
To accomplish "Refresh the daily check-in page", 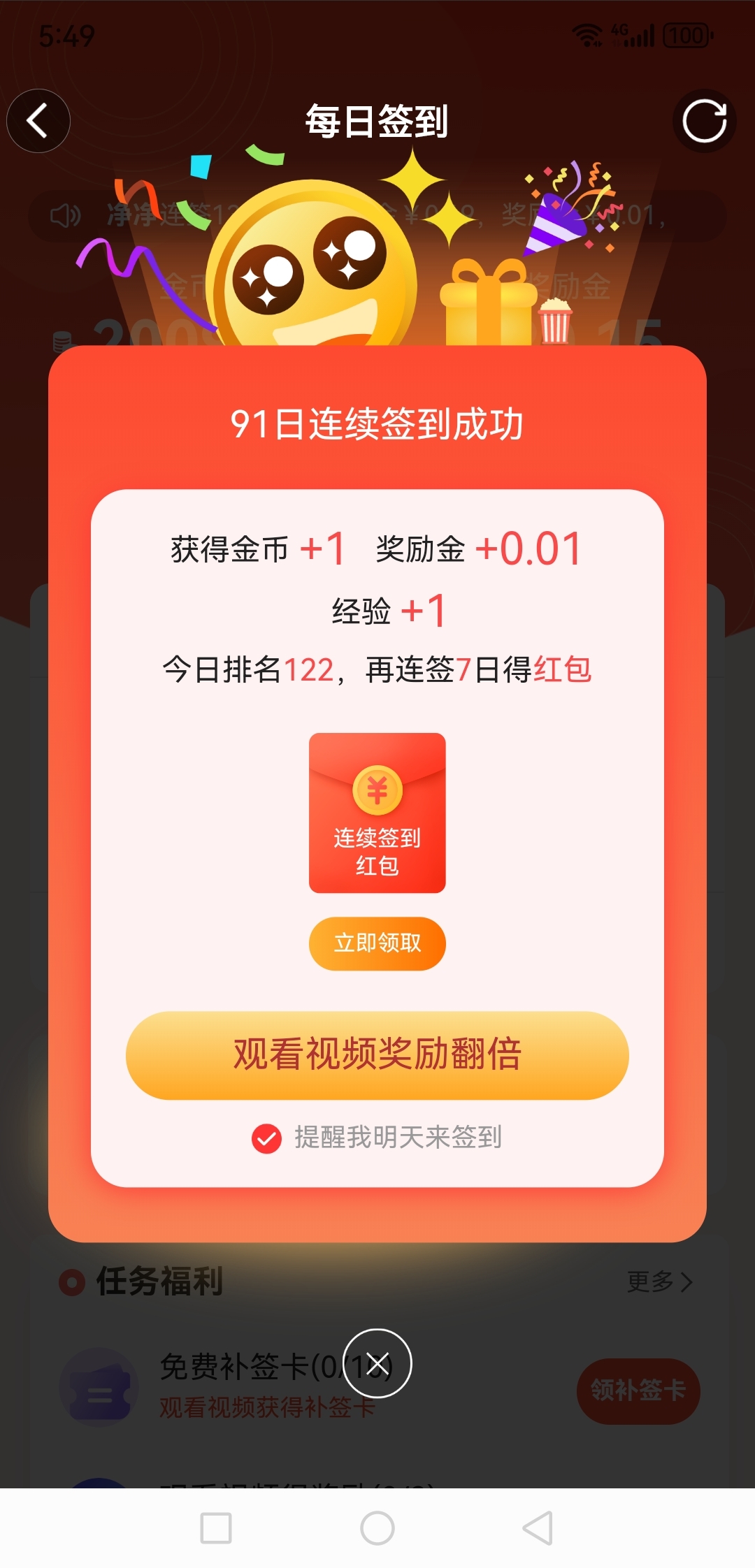I will [704, 121].
